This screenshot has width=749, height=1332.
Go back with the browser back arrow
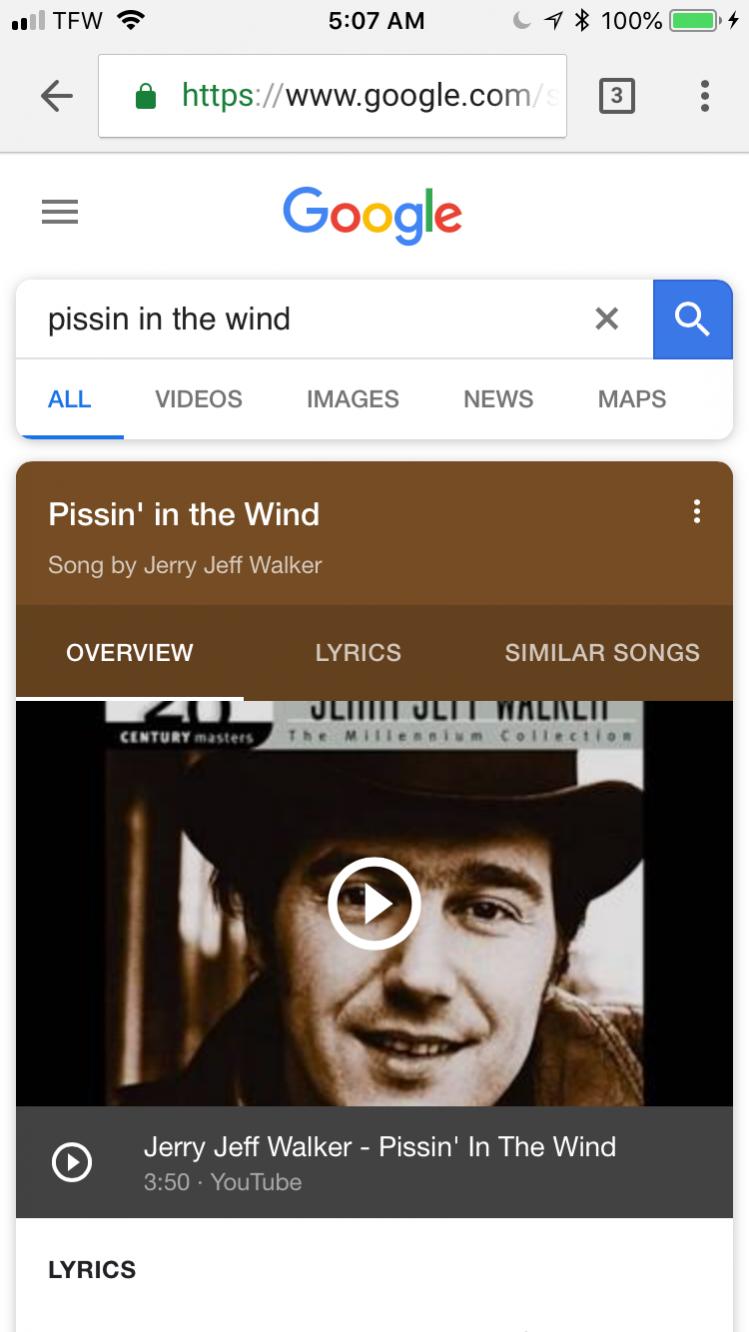click(57, 96)
